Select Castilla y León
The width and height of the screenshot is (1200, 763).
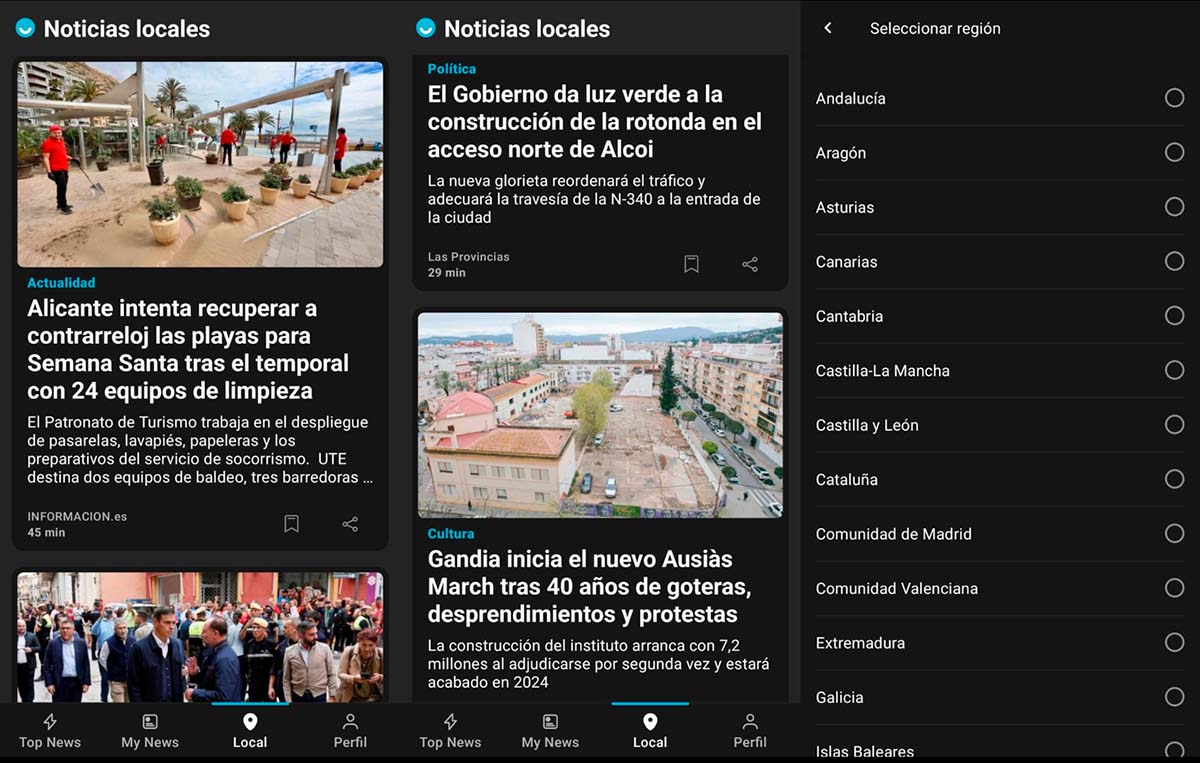1174,425
